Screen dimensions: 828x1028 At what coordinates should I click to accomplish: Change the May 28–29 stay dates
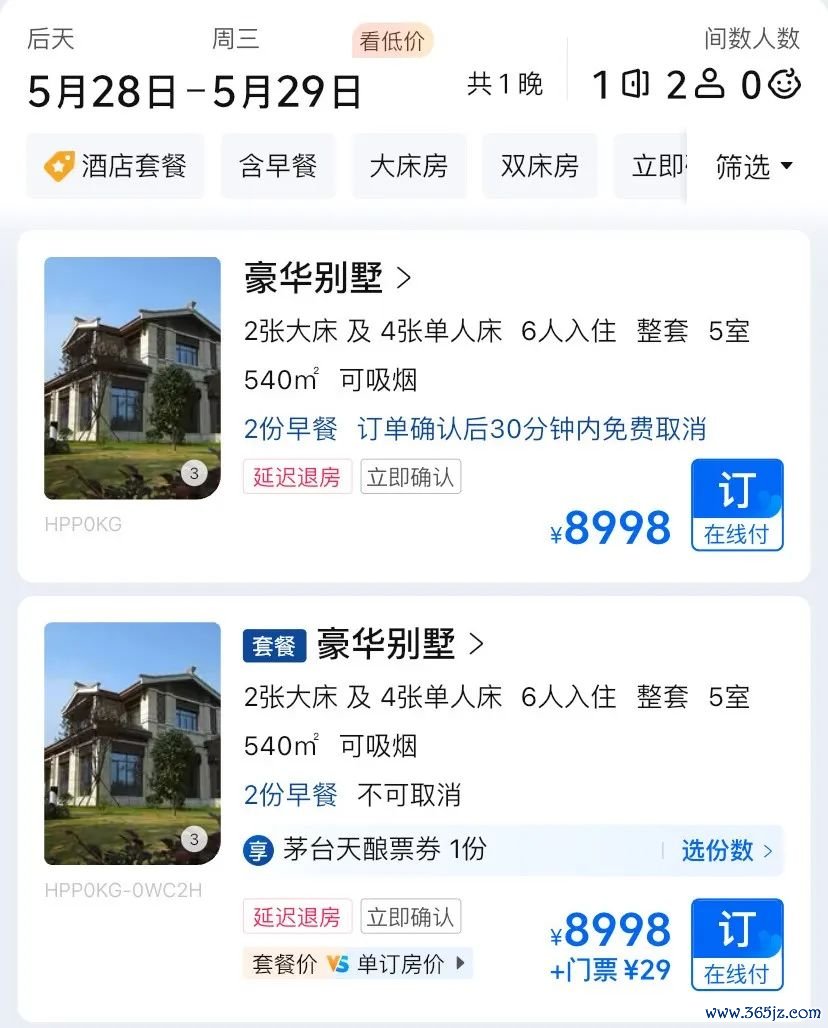point(195,91)
